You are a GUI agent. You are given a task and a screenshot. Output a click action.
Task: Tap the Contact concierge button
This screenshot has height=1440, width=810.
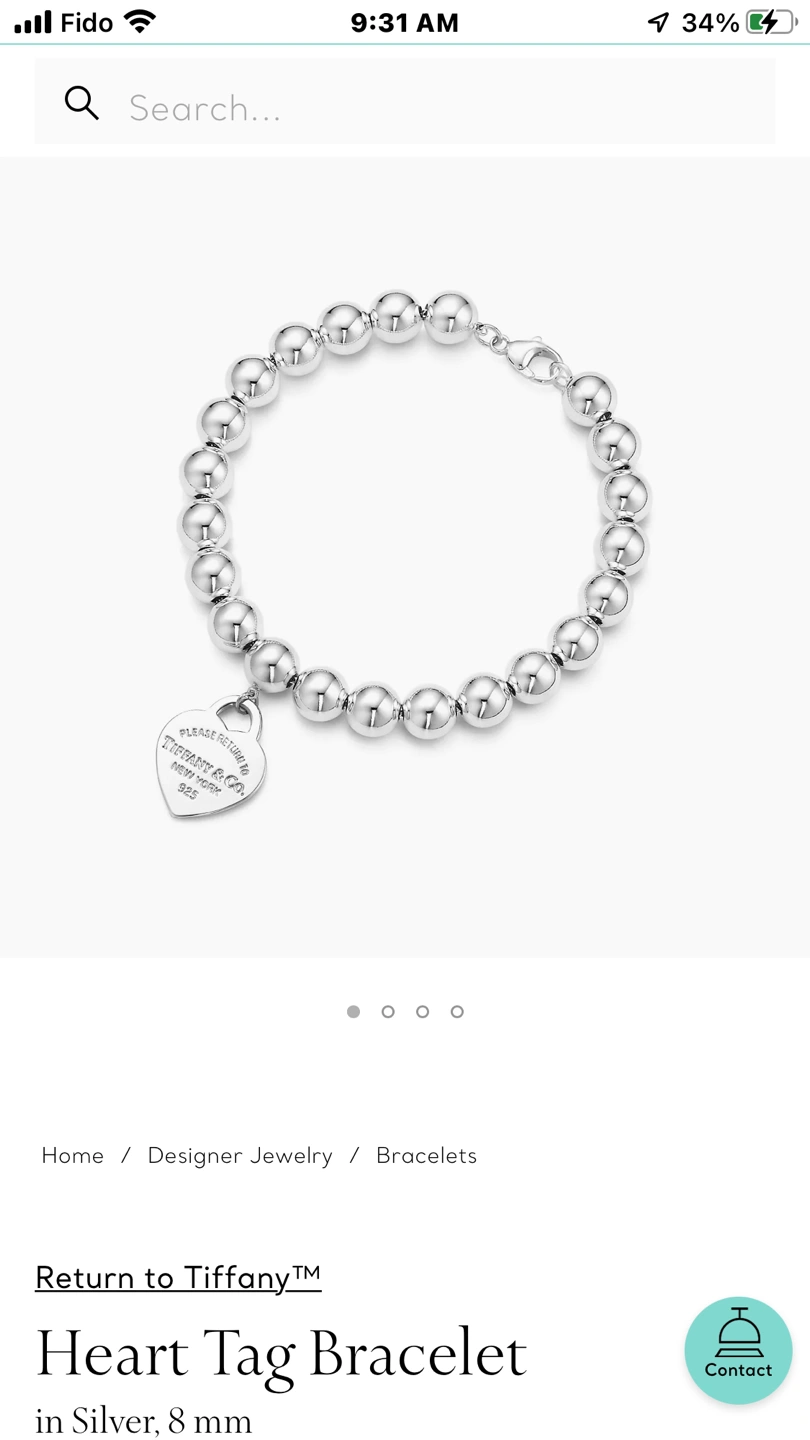[738, 1350]
